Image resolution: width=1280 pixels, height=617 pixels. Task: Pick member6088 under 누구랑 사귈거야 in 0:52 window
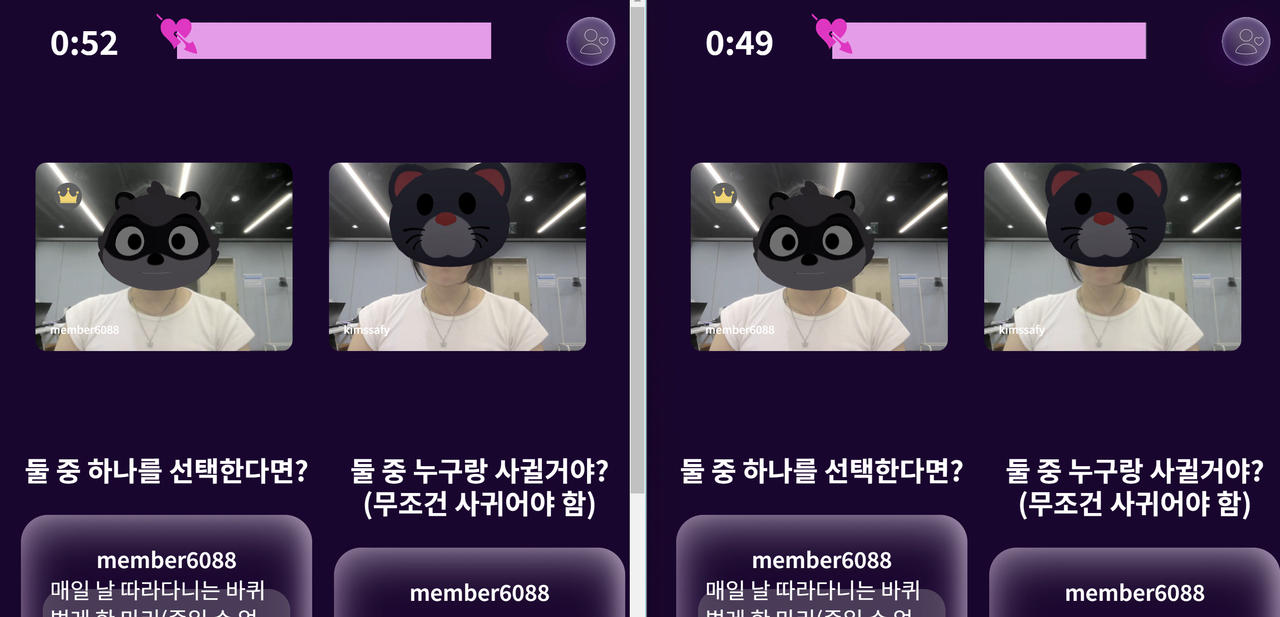click(x=479, y=583)
